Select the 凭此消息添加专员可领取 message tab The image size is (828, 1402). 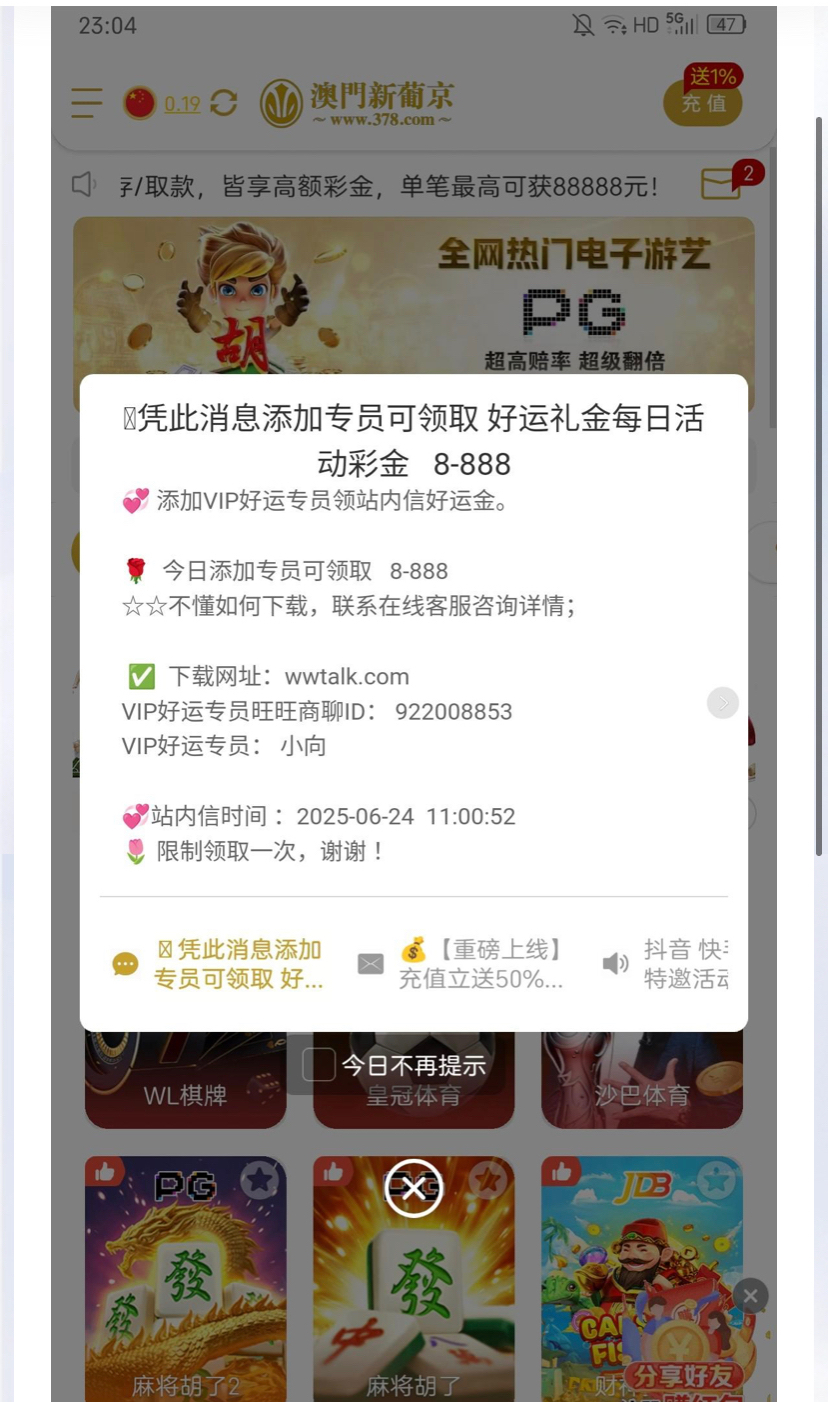click(220, 964)
